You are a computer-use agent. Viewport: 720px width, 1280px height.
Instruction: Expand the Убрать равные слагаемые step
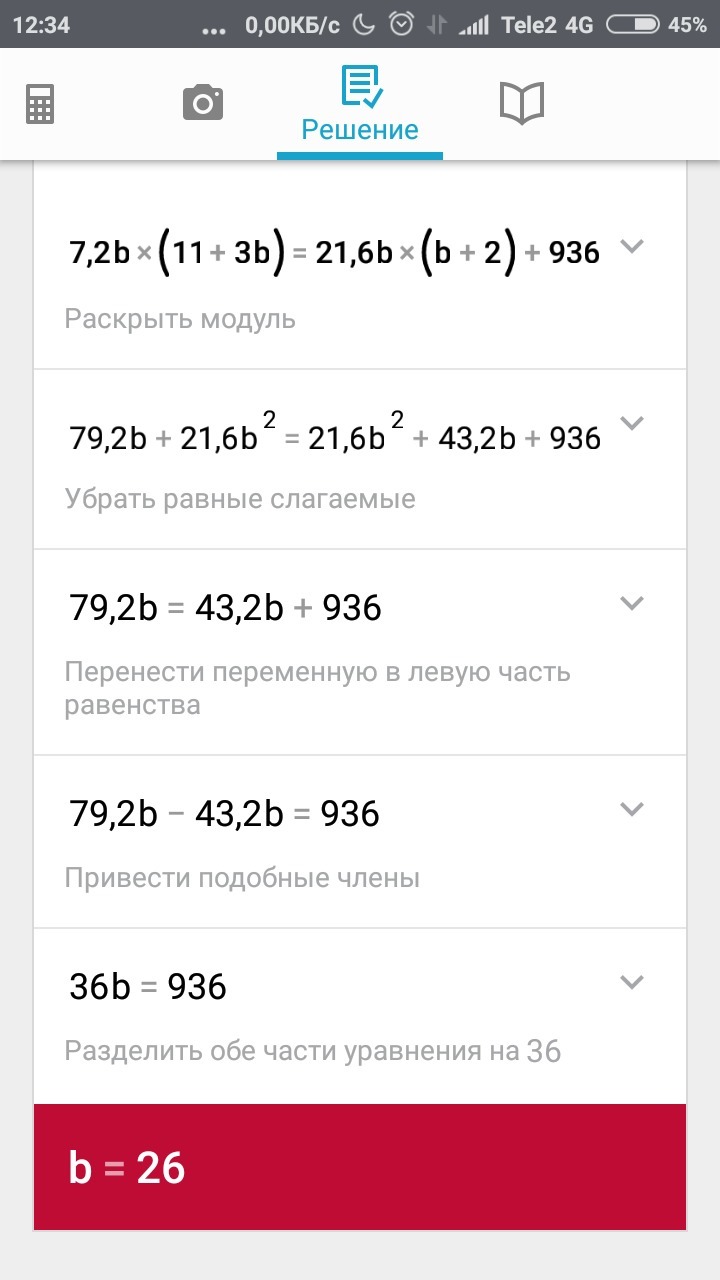click(631, 423)
